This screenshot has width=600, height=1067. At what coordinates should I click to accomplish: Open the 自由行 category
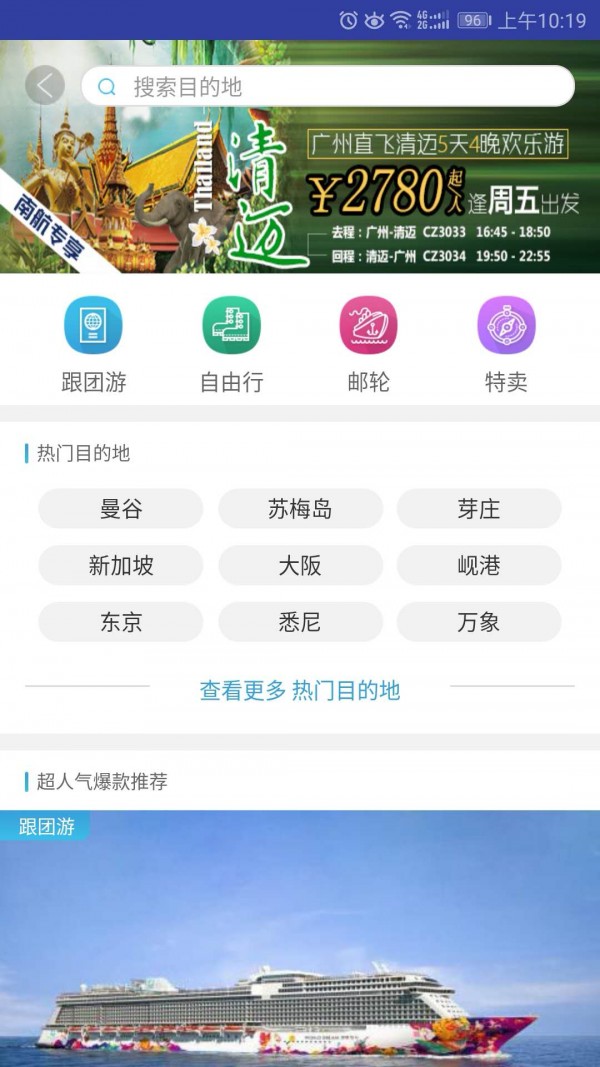pyautogui.click(x=231, y=344)
